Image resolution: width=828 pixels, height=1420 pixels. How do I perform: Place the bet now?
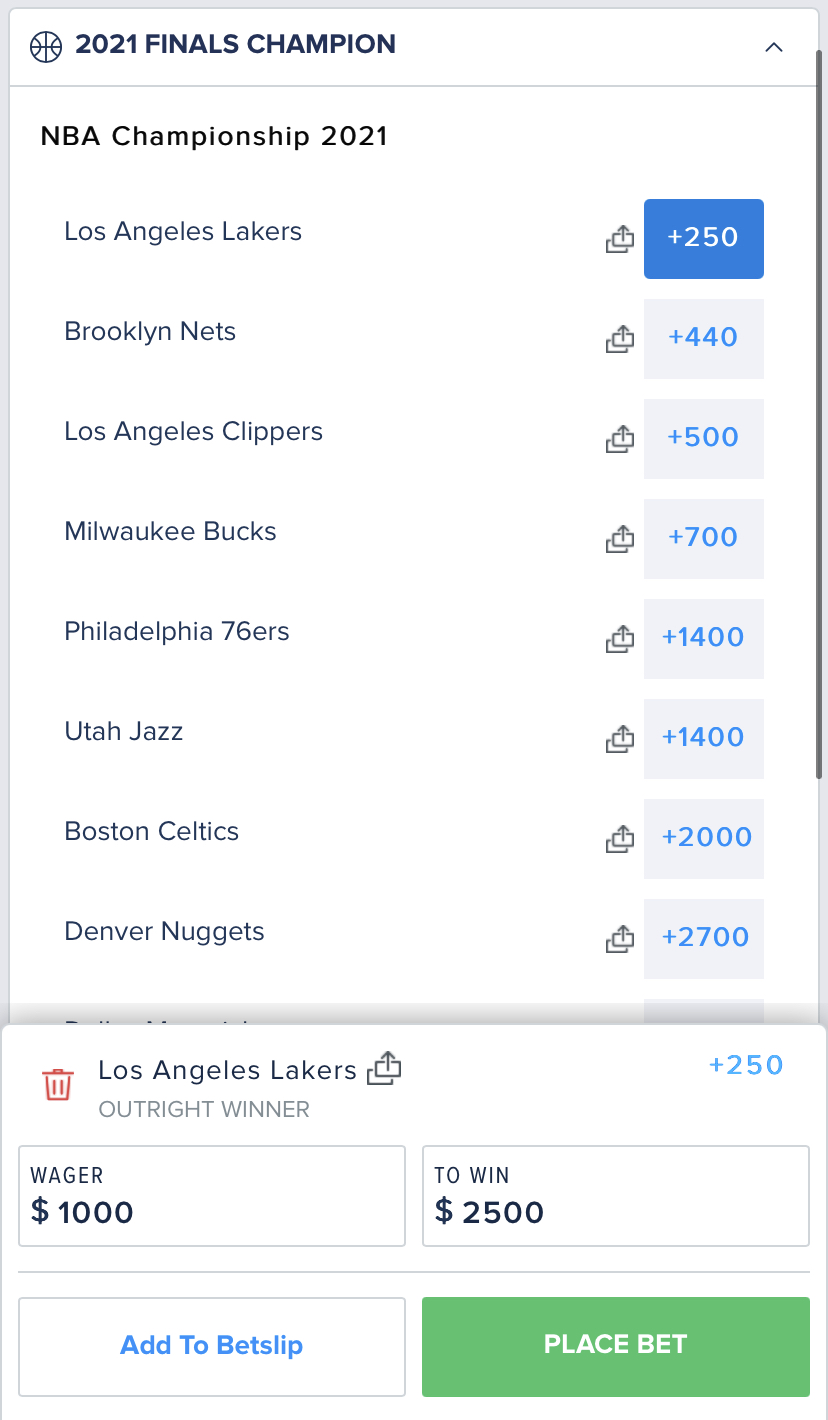pos(616,1346)
